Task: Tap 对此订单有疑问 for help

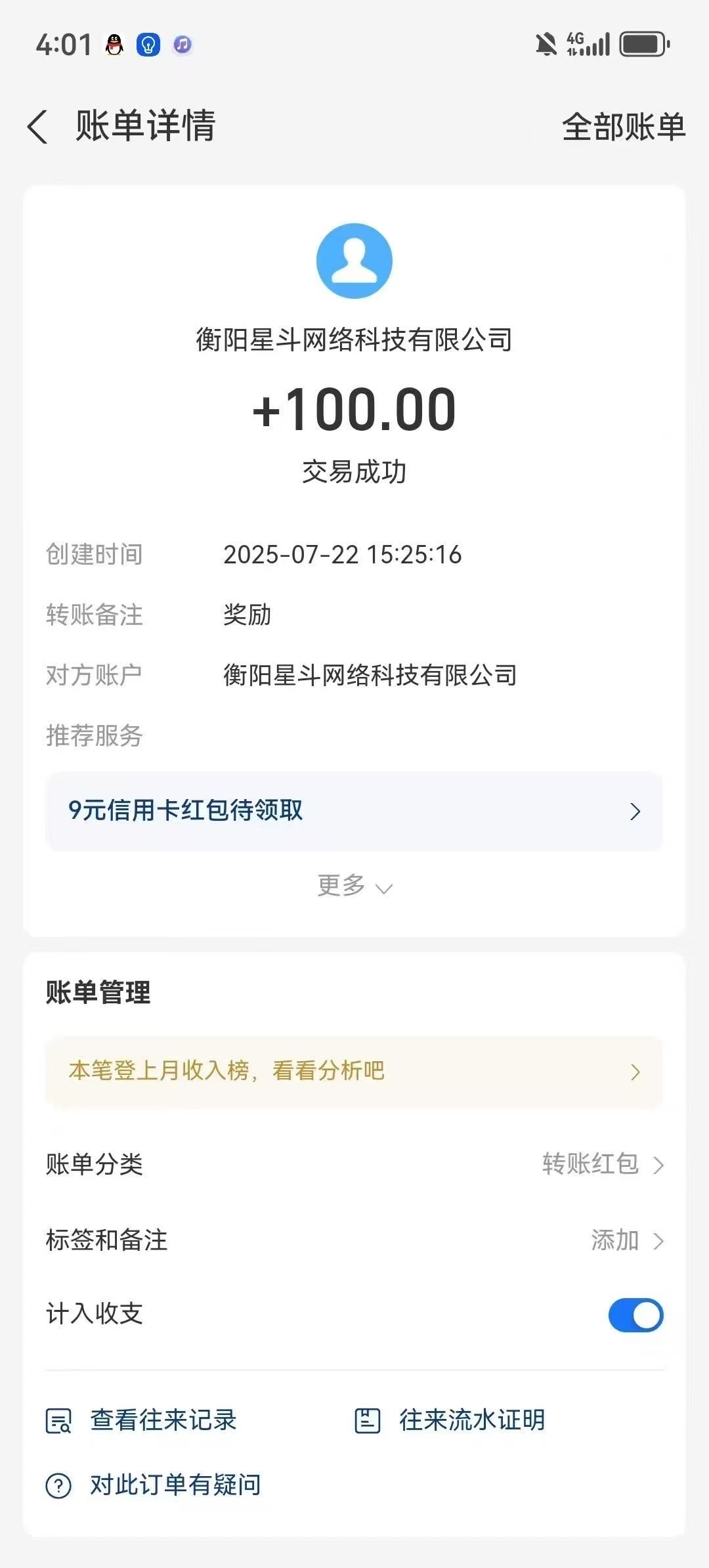Action: [154, 1485]
